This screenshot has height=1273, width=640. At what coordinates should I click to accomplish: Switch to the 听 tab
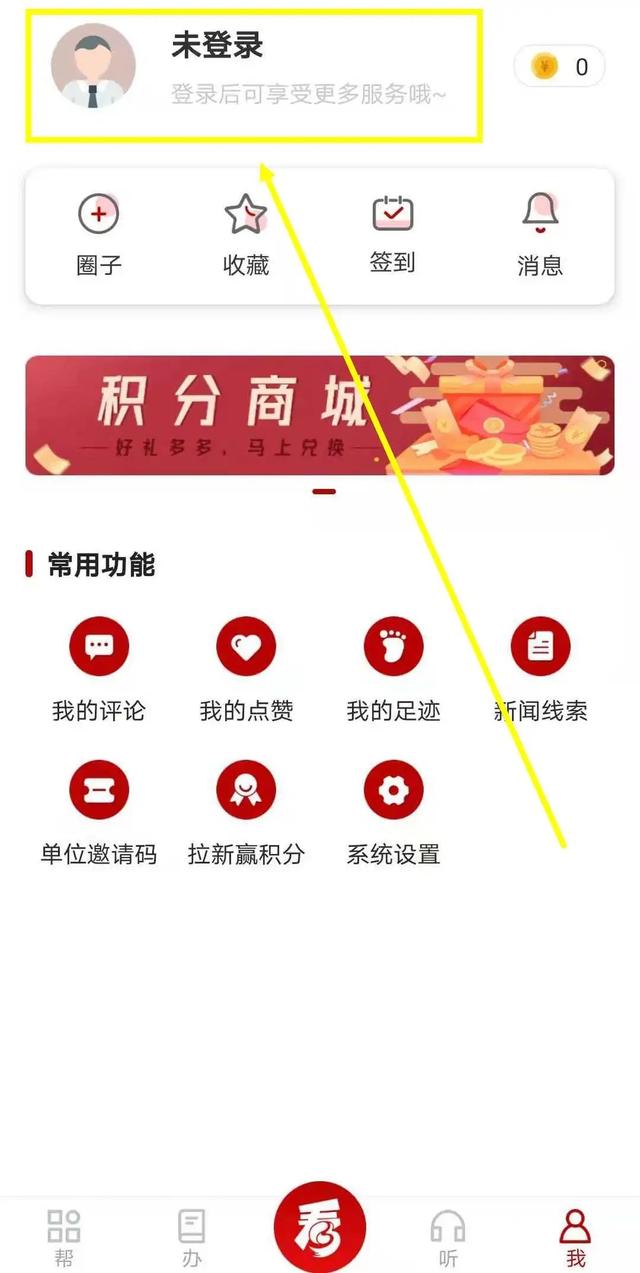[447, 1237]
